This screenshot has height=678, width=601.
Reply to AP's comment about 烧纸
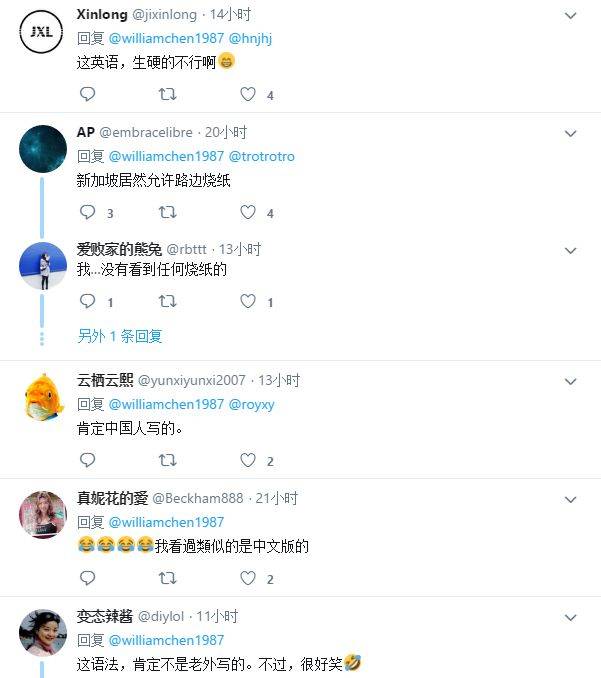pyautogui.click(x=87, y=213)
